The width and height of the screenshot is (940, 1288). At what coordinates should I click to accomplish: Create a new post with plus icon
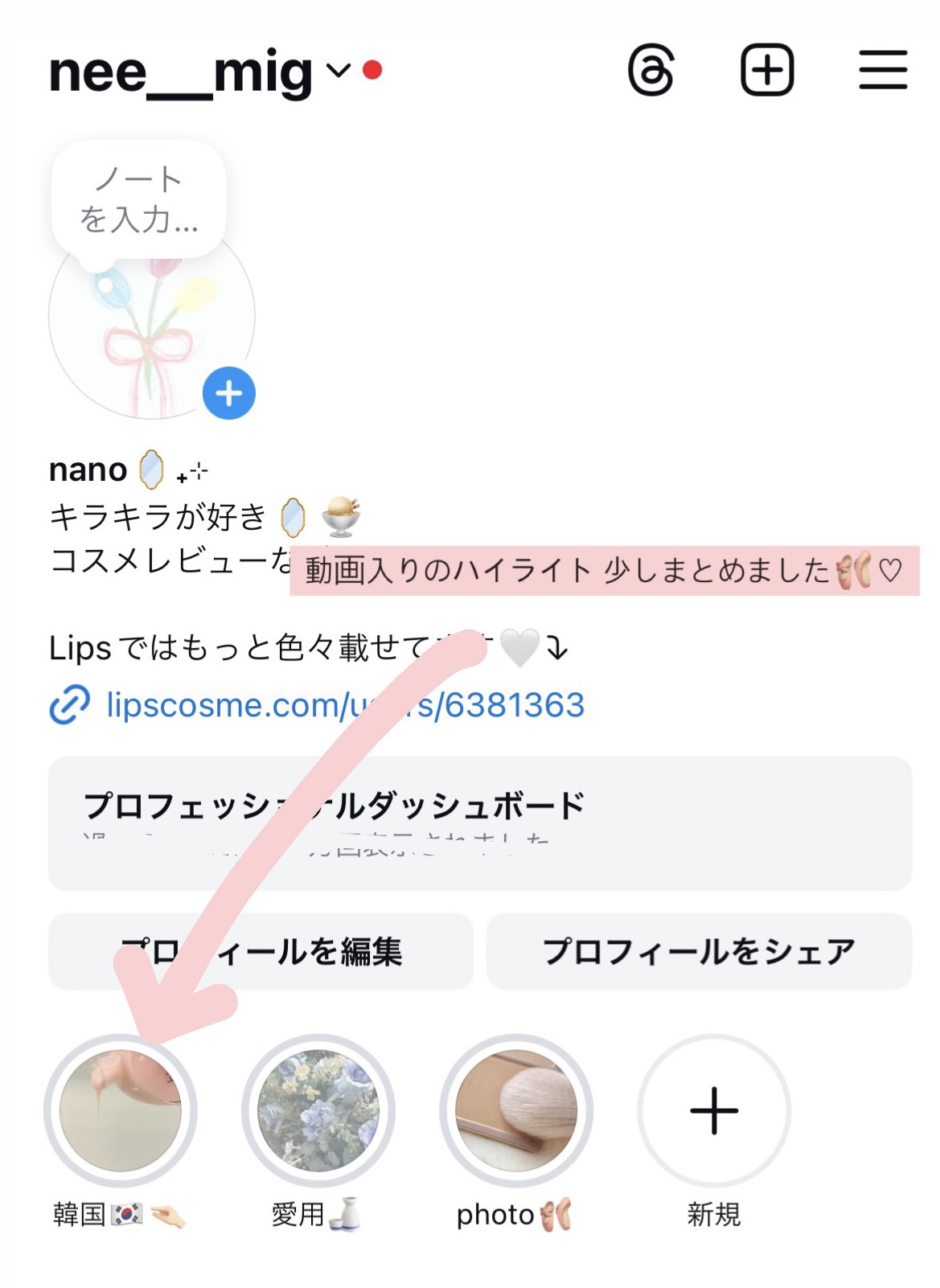[x=766, y=71]
